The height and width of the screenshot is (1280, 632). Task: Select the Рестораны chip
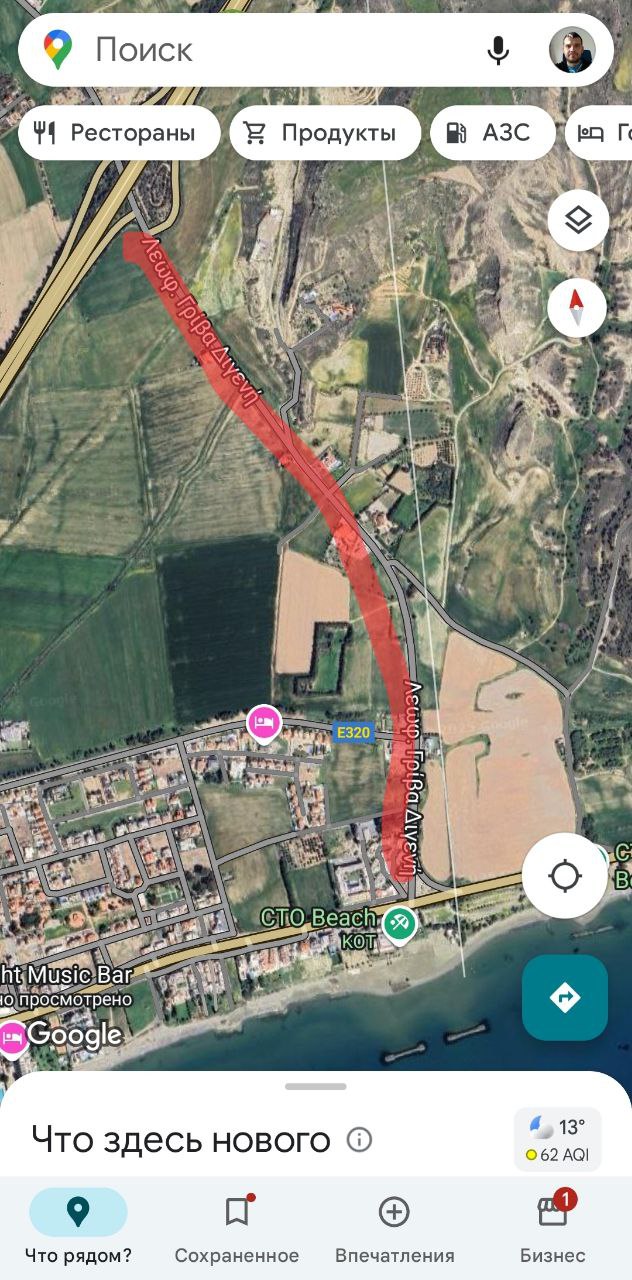pyautogui.click(x=118, y=133)
